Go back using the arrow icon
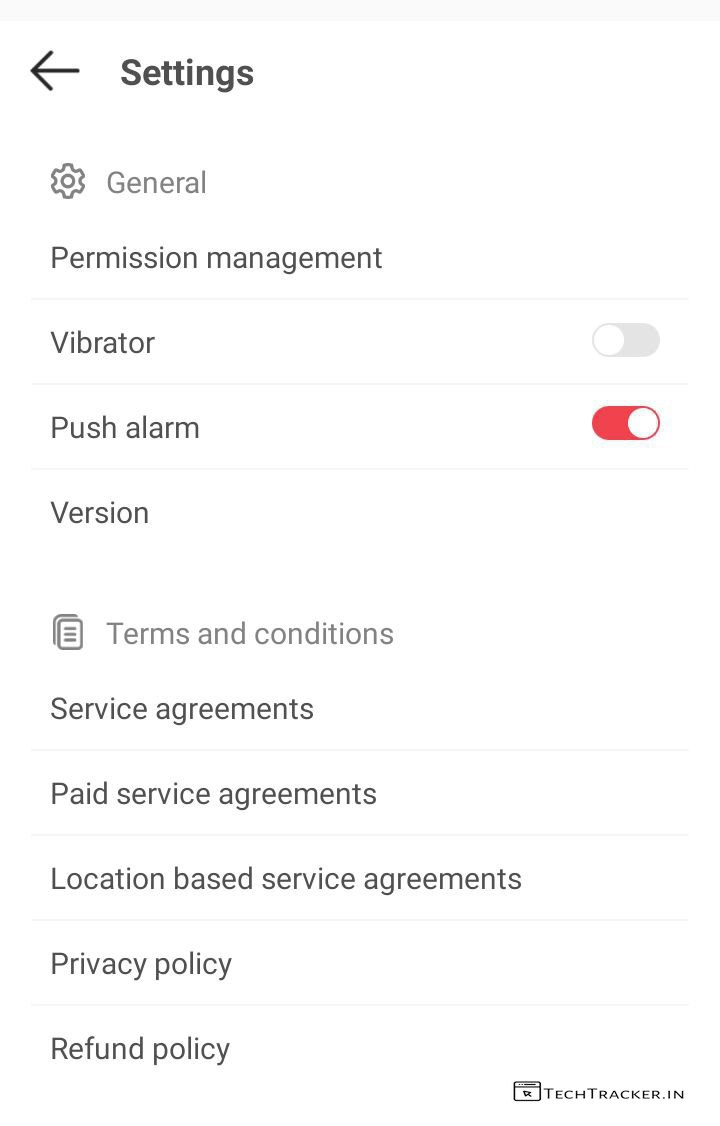Screen dimensions: 720x1126 click(x=55, y=72)
